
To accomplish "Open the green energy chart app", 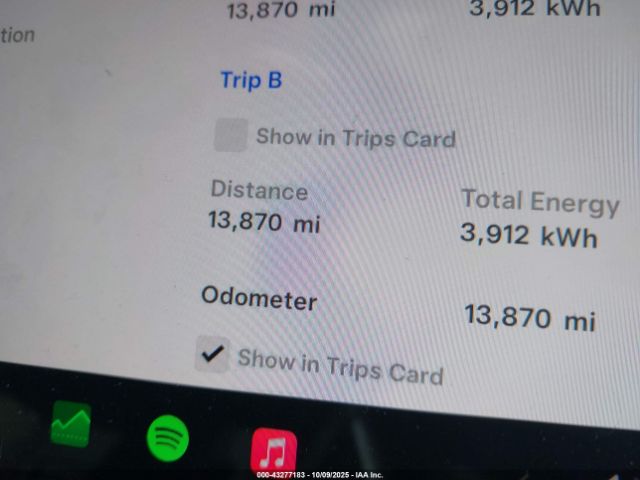I will click(x=71, y=424).
